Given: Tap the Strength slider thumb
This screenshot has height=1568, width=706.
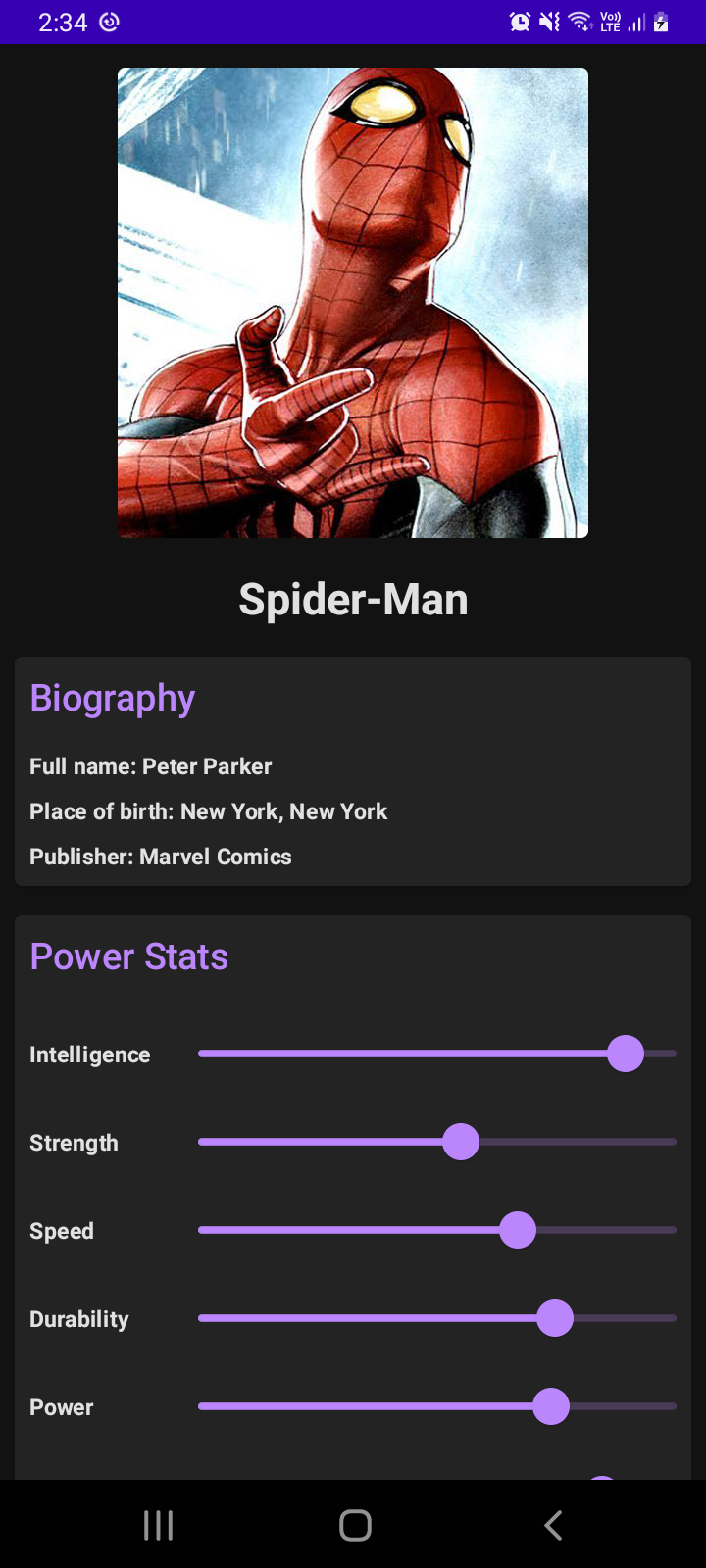Looking at the screenshot, I should pyautogui.click(x=461, y=1142).
